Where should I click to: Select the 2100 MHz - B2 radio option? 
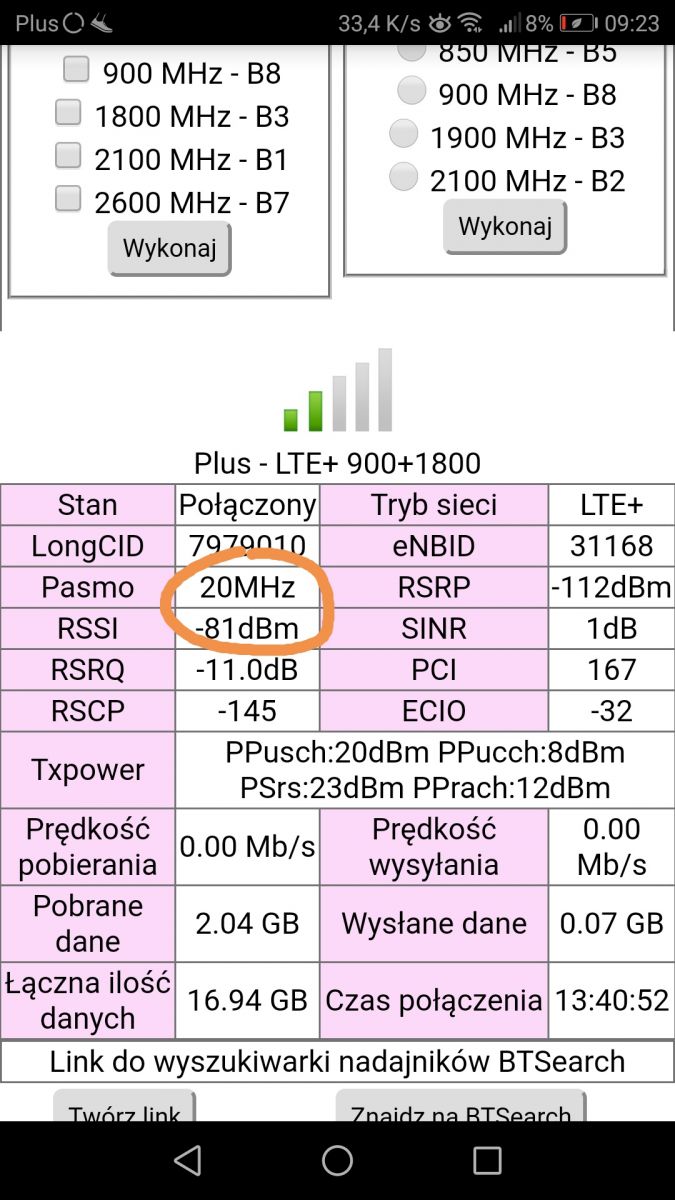click(403, 177)
